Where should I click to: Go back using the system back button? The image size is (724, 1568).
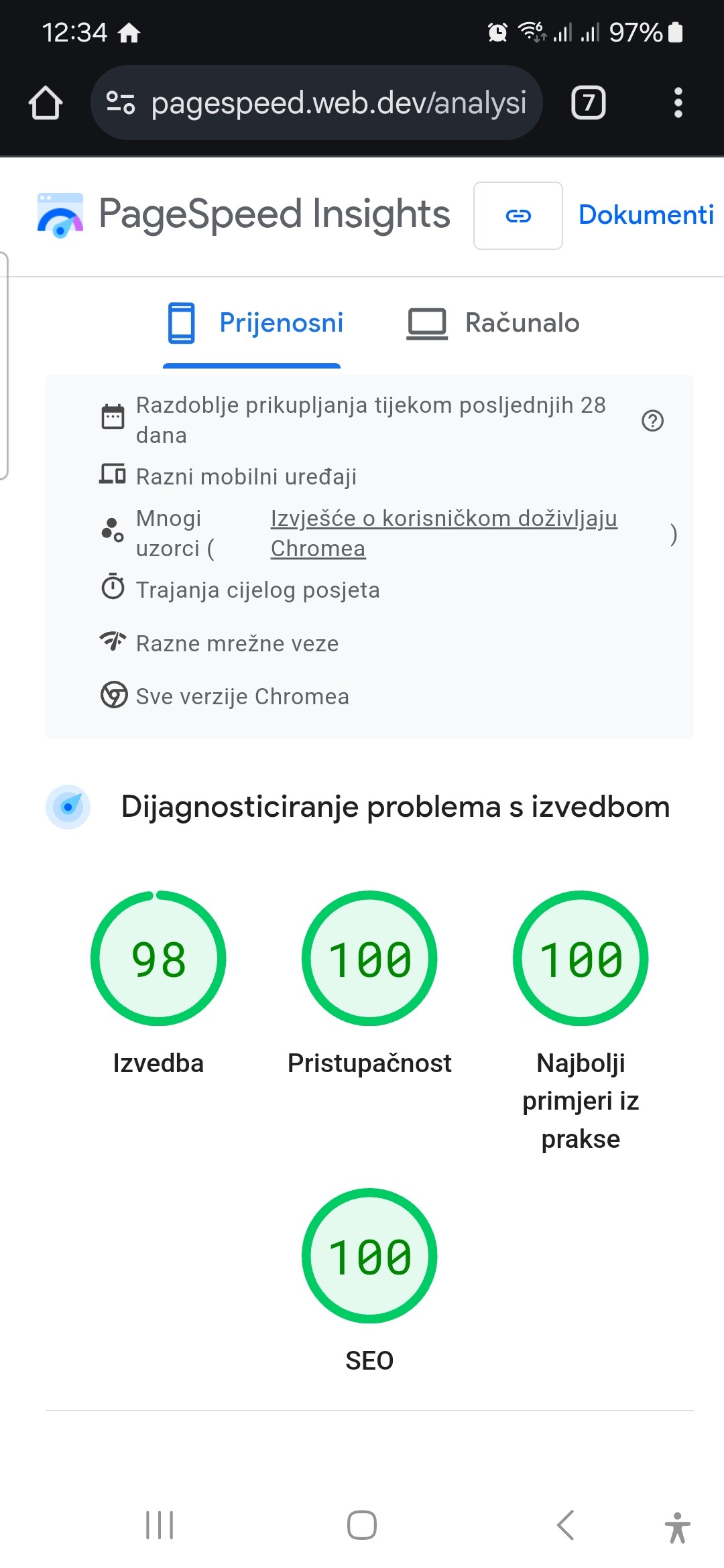click(x=565, y=1525)
